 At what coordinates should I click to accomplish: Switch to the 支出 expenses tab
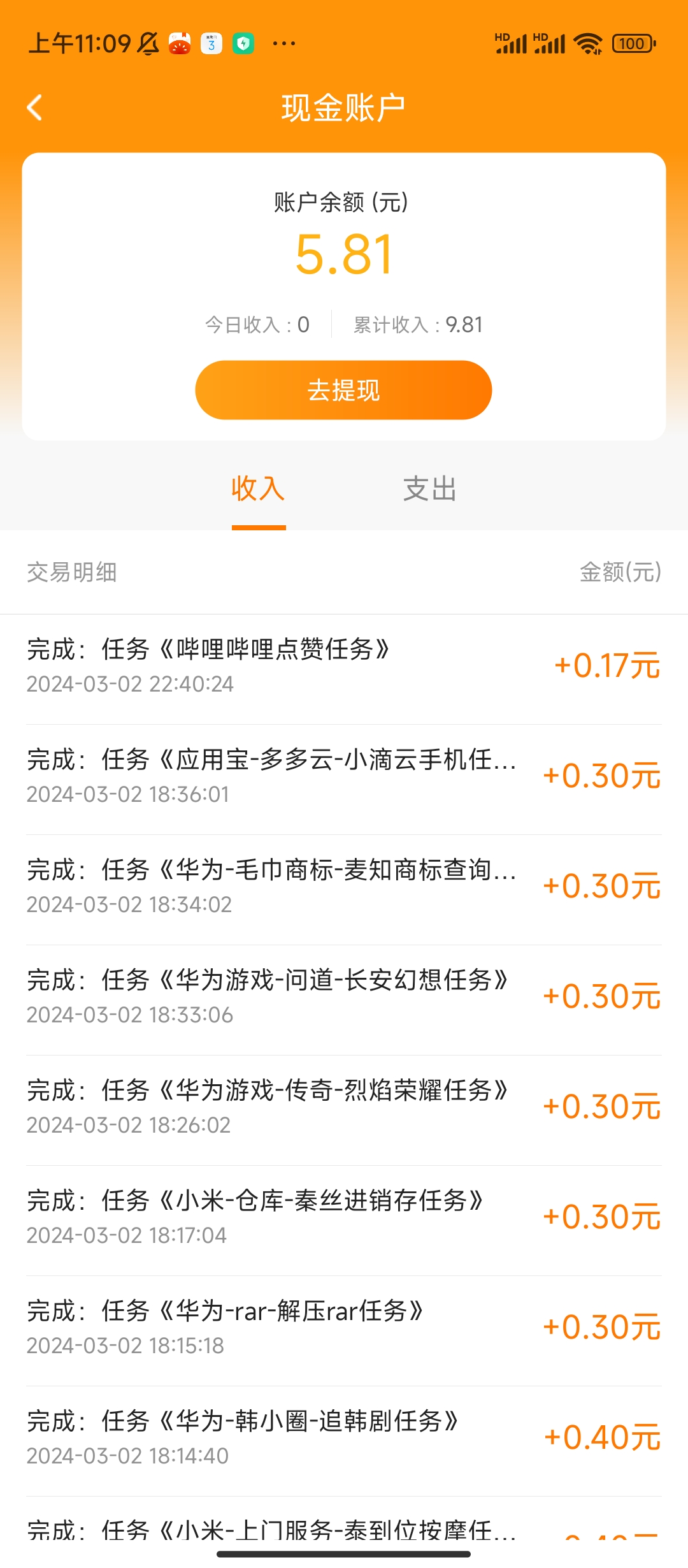click(x=430, y=490)
